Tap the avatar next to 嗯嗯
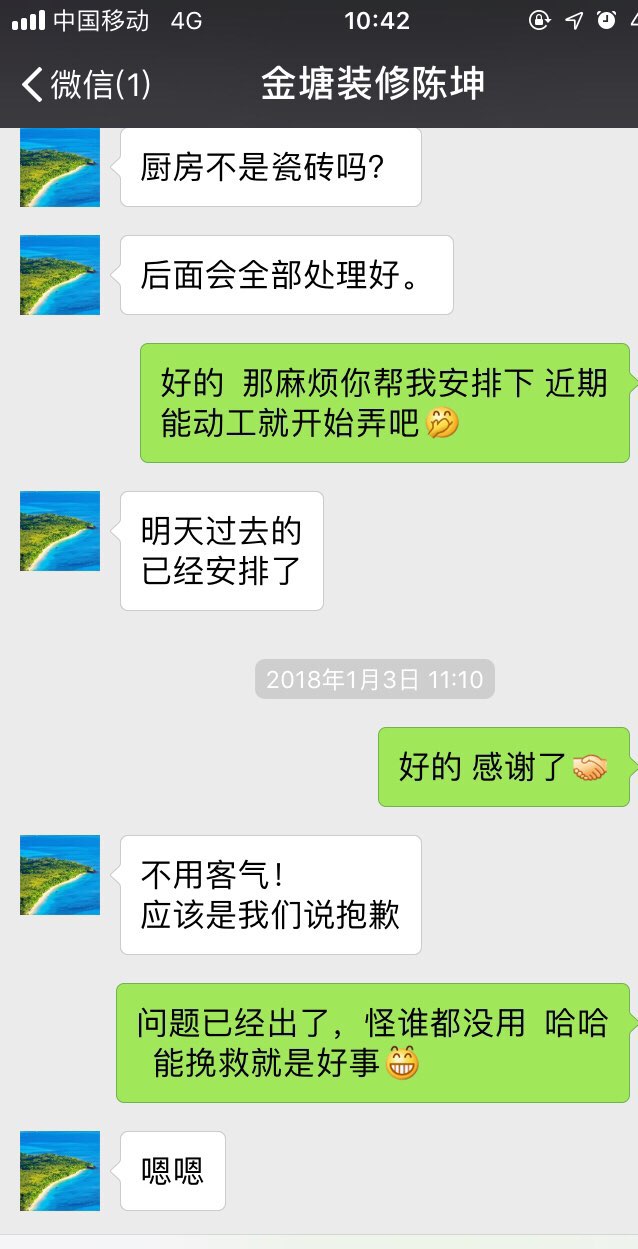The image size is (638, 1249). (x=60, y=1171)
